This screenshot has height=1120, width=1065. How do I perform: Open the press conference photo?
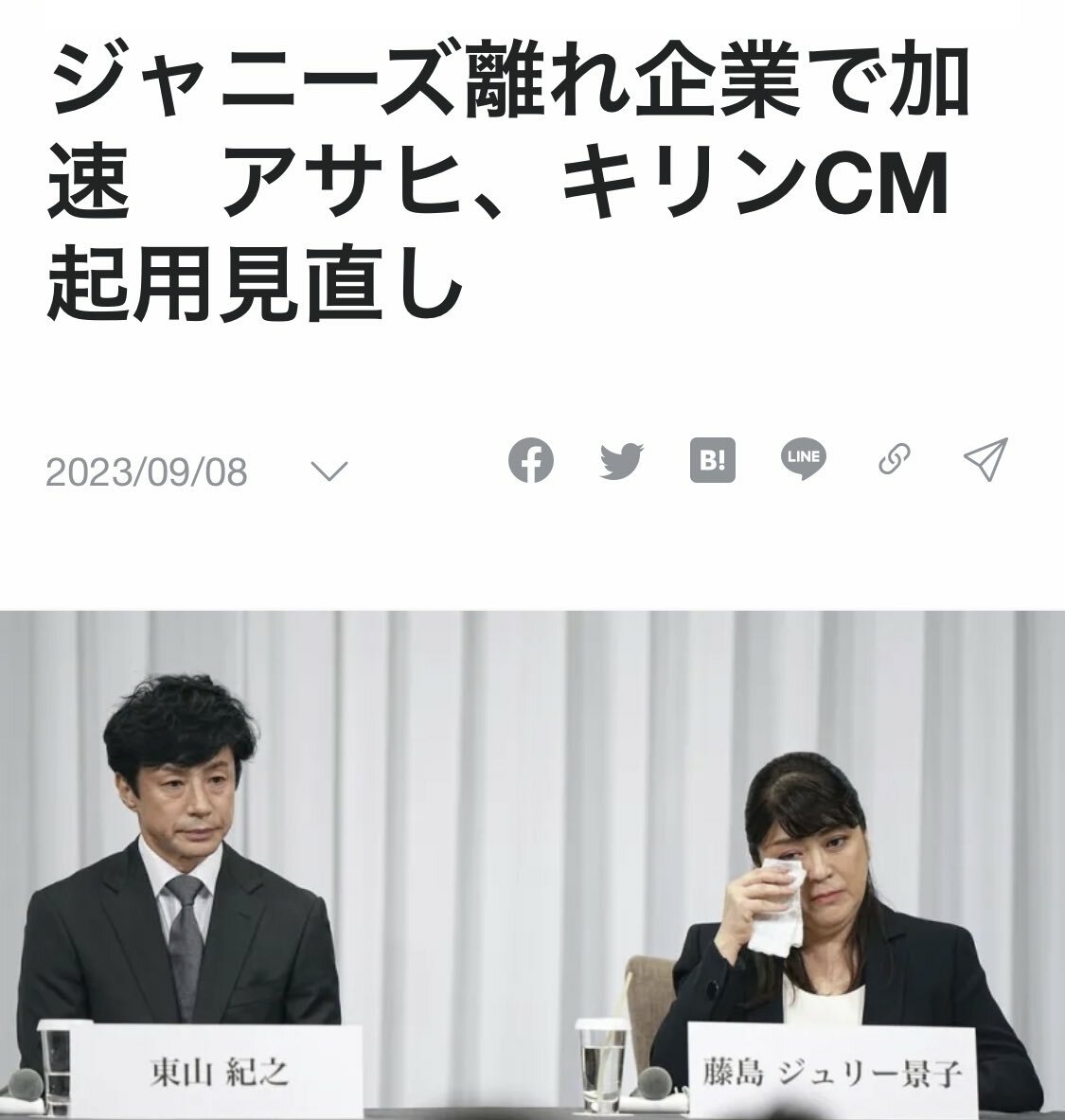(x=532, y=862)
